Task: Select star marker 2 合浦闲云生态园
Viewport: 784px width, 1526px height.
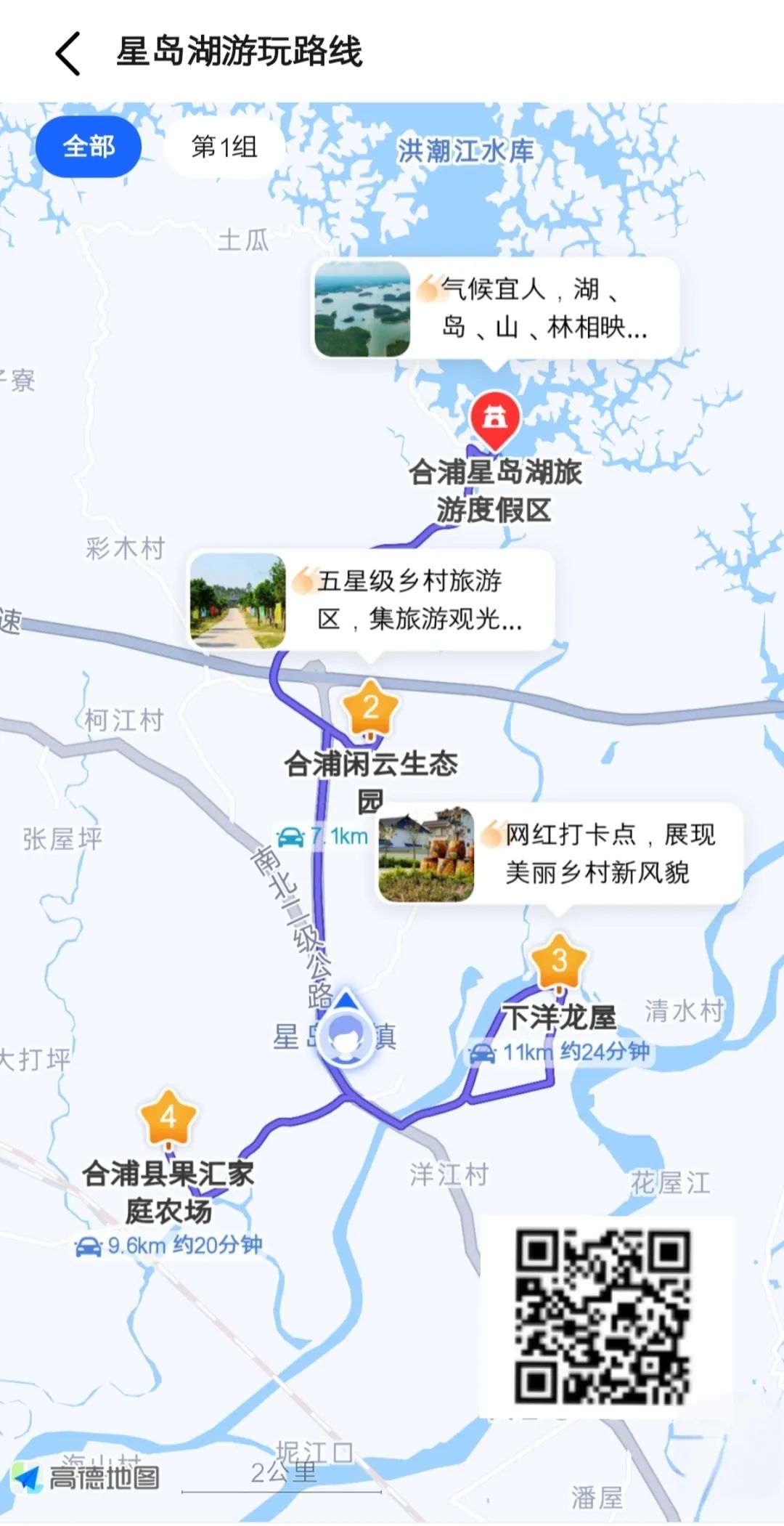Action: click(371, 707)
